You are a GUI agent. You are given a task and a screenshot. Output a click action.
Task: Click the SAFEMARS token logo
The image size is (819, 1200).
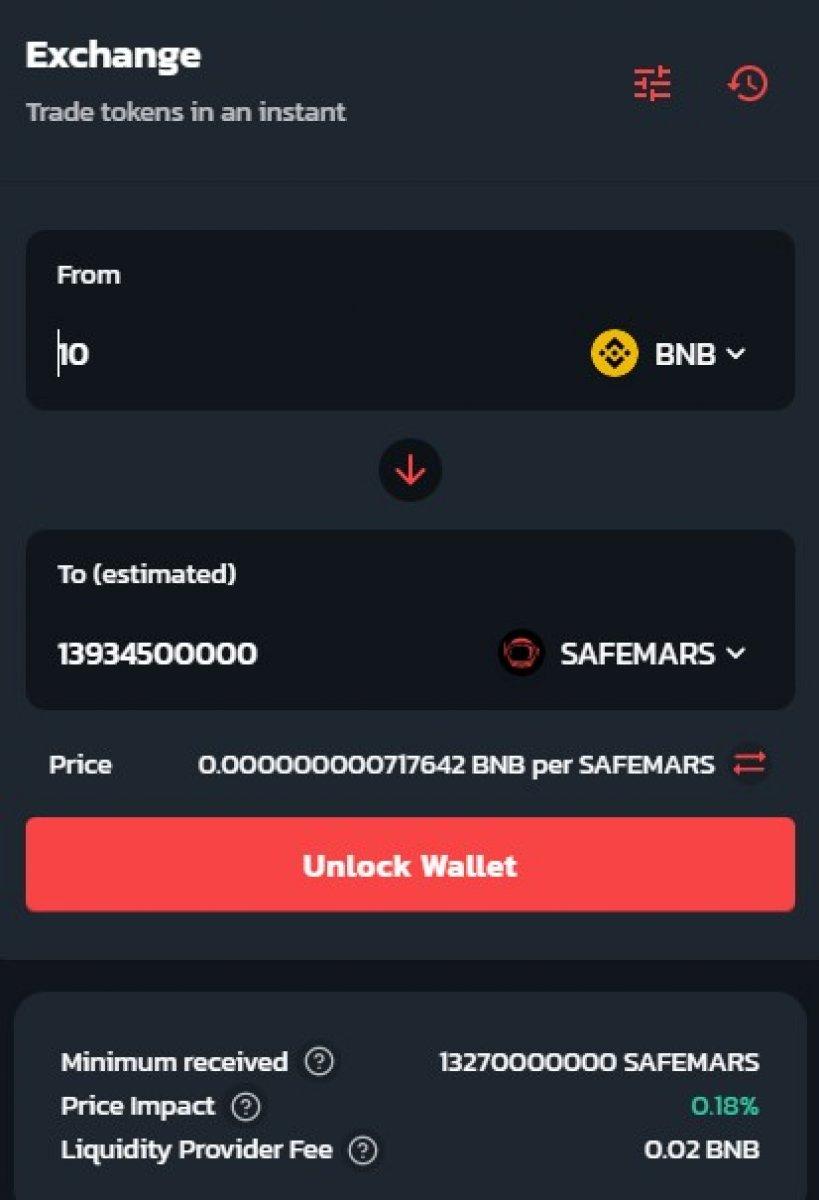click(520, 653)
